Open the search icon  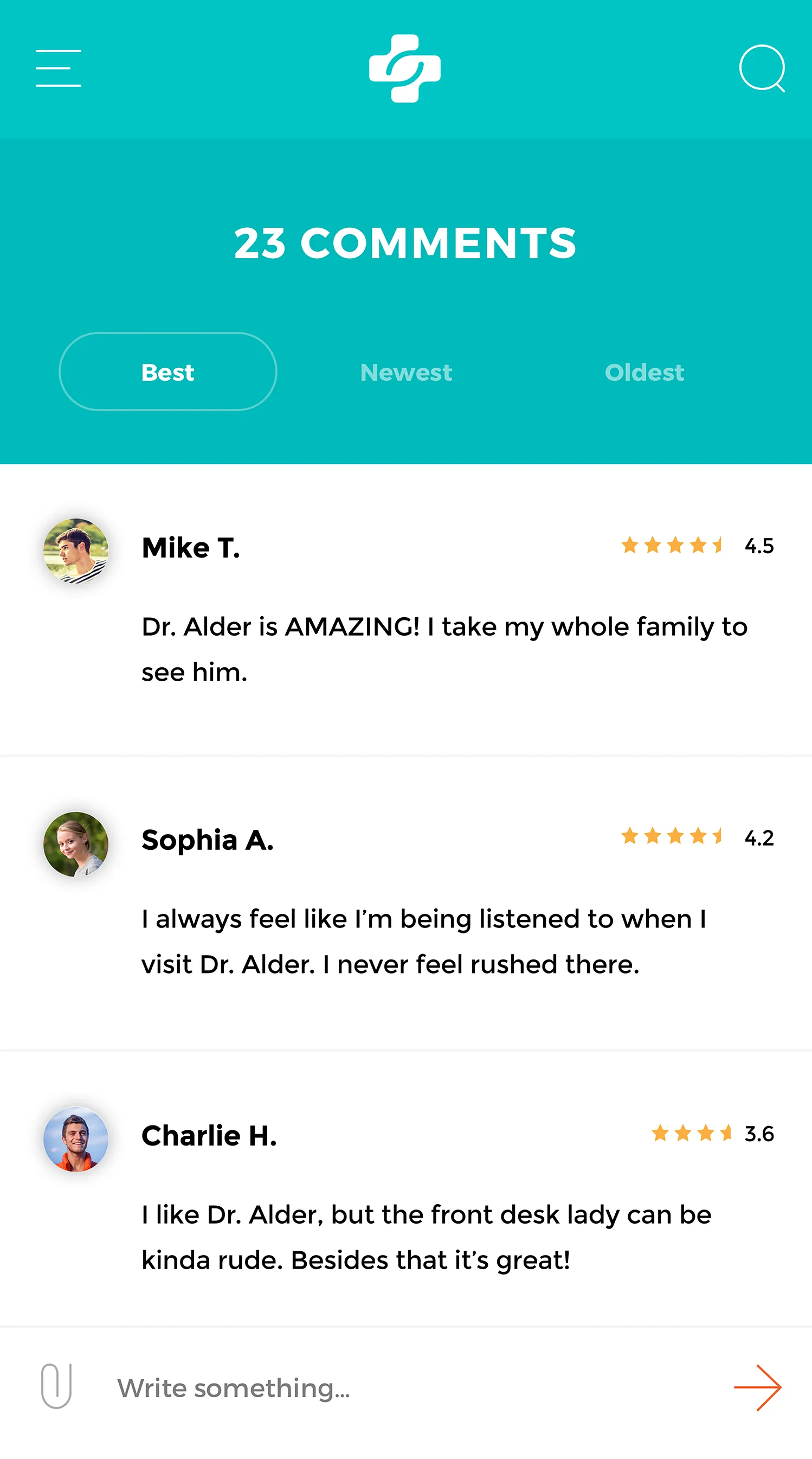coord(762,68)
